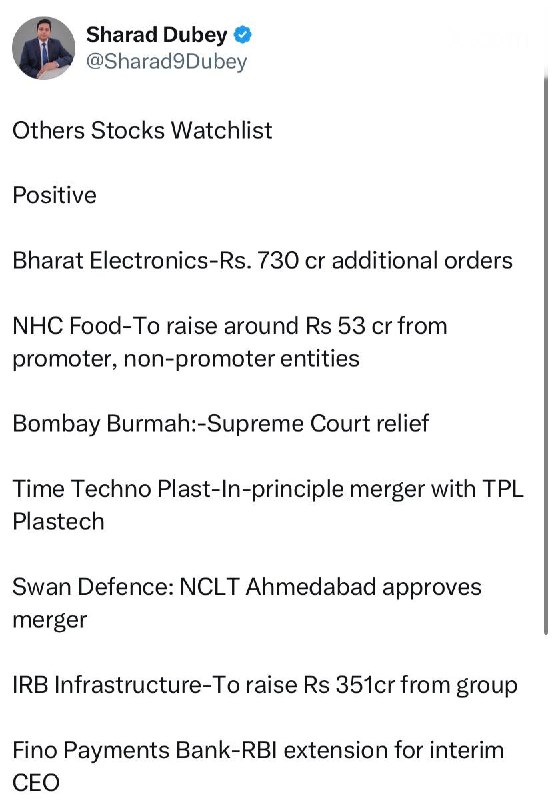The width and height of the screenshot is (552, 800).
Task: Tap the @Sharad9Dubey handle
Action: point(166,61)
